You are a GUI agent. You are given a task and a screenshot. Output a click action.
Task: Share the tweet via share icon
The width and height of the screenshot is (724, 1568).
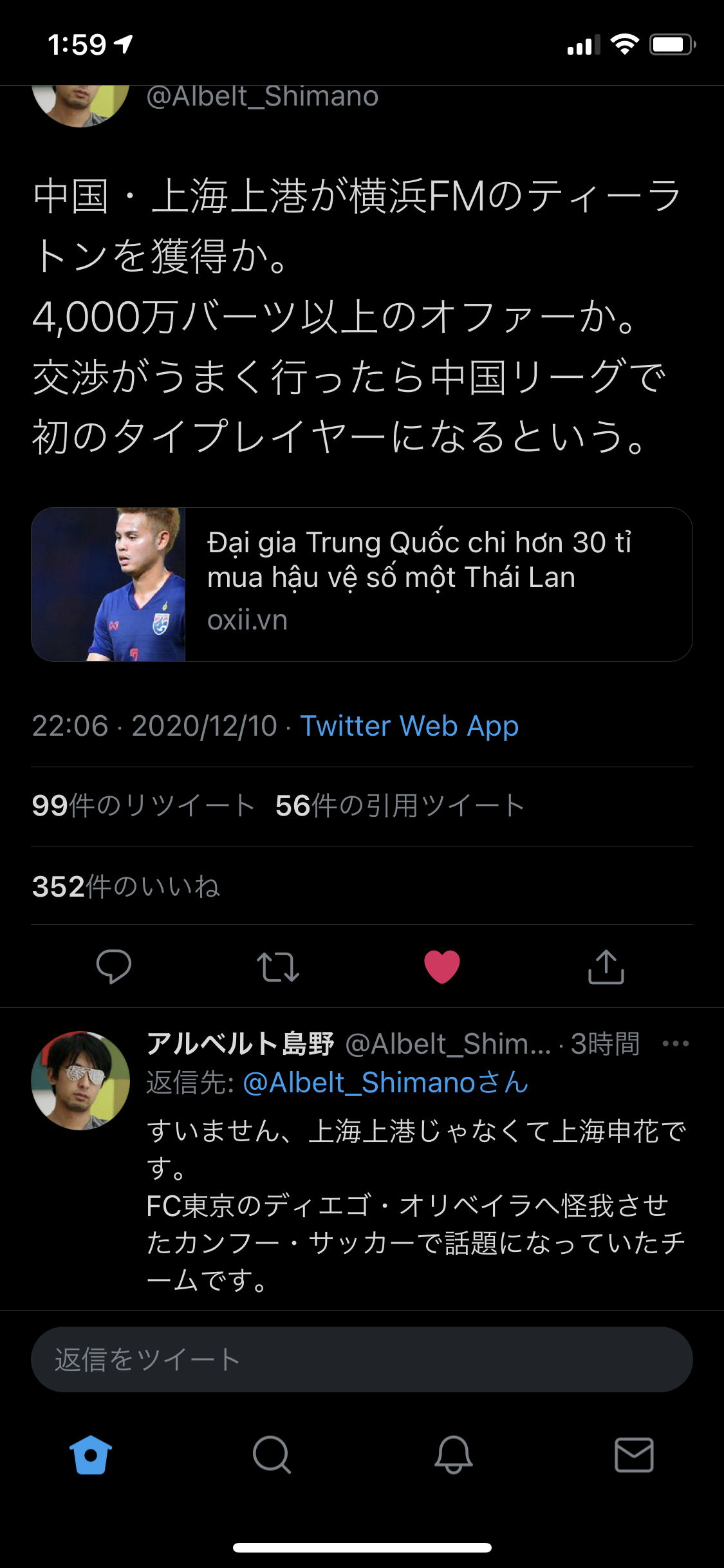point(606,966)
